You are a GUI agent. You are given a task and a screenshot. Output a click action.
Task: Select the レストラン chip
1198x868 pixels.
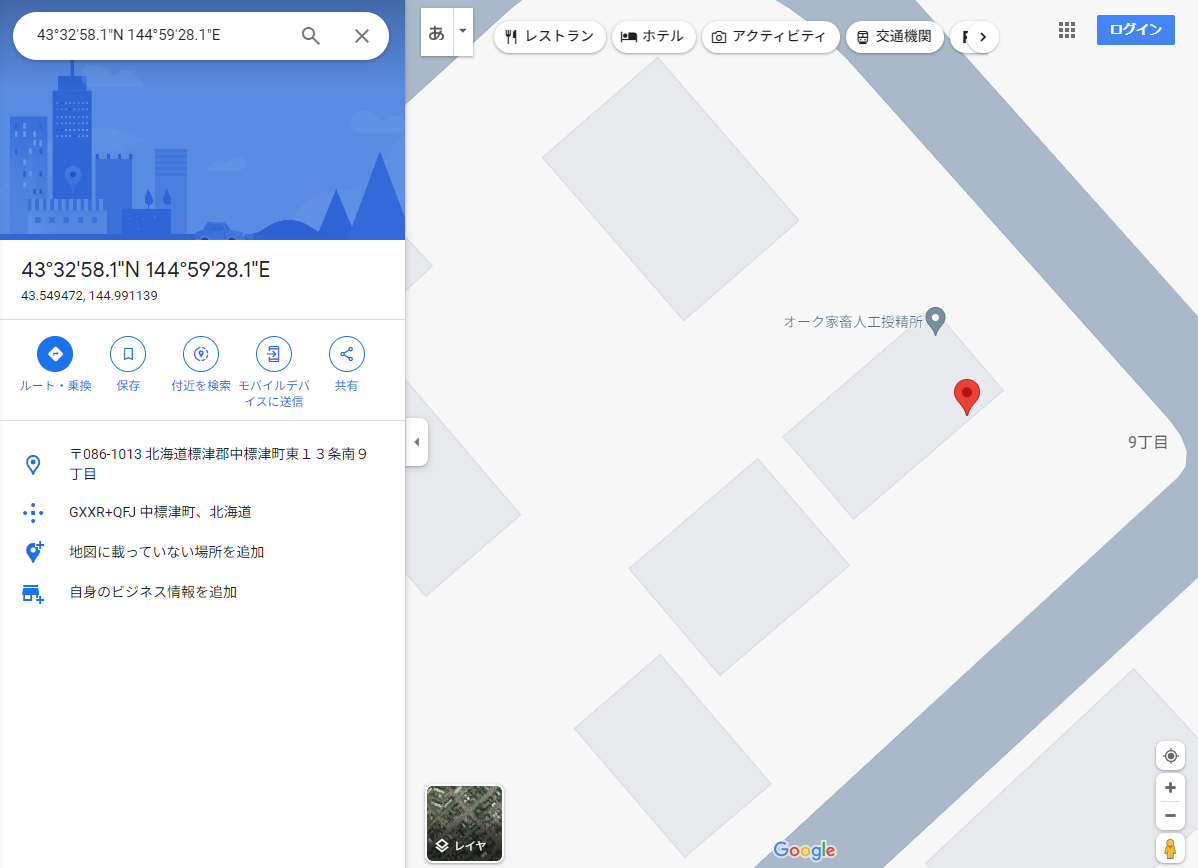[x=550, y=37]
